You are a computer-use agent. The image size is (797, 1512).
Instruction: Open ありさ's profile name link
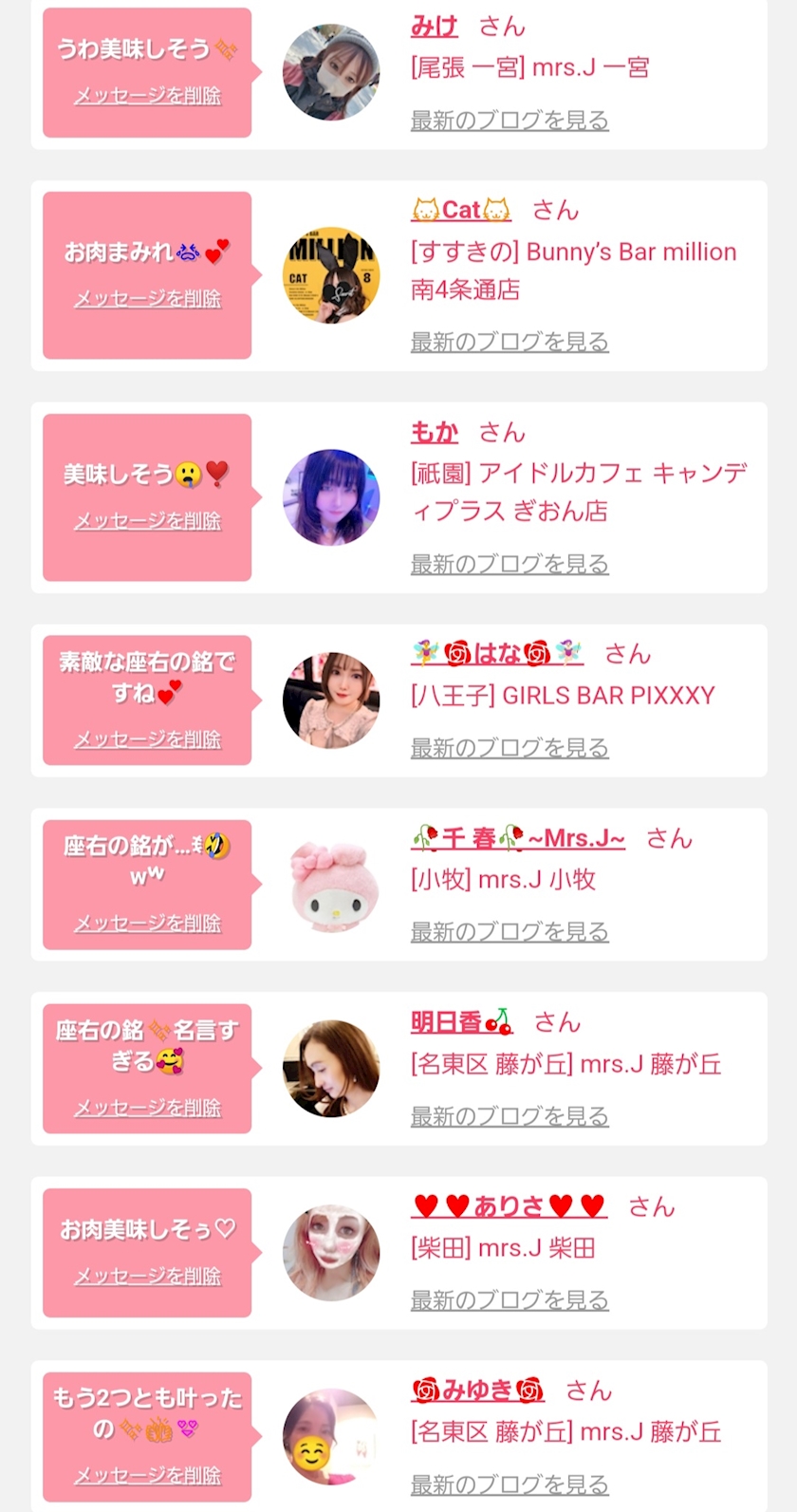(509, 1206)
